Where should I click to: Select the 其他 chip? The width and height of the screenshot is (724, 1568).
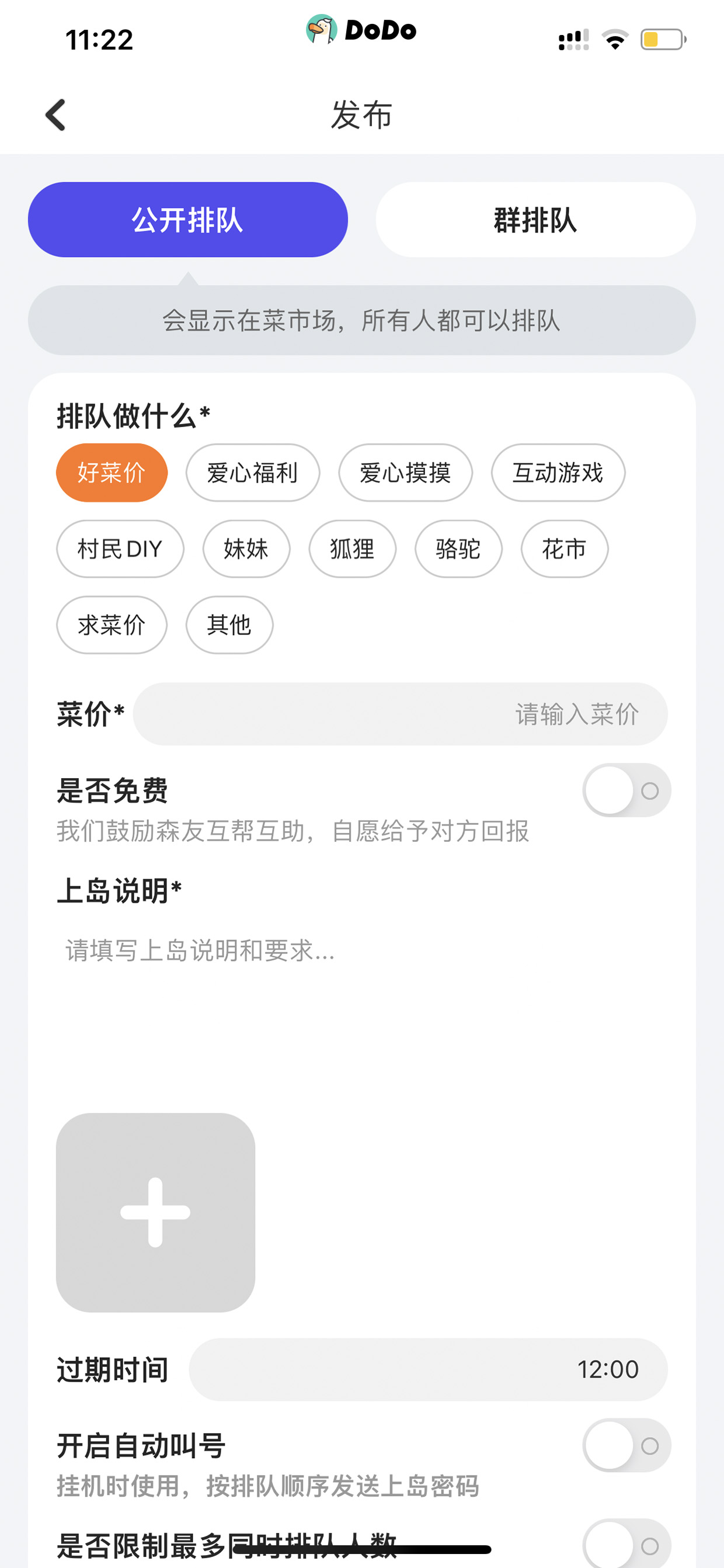pyautogui.click(x=229, y=625)
